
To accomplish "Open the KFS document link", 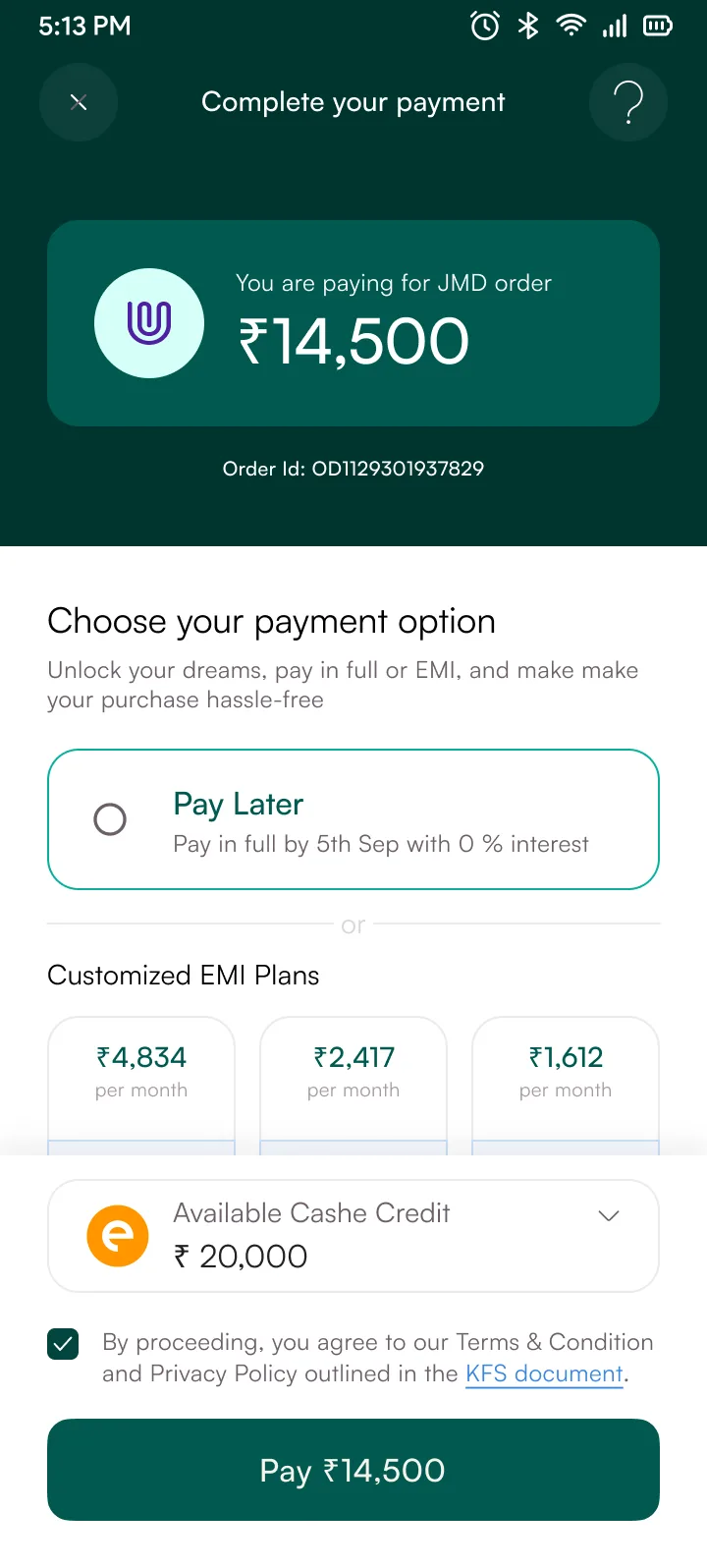I will pyautogui.click(x=545, y=1373).
